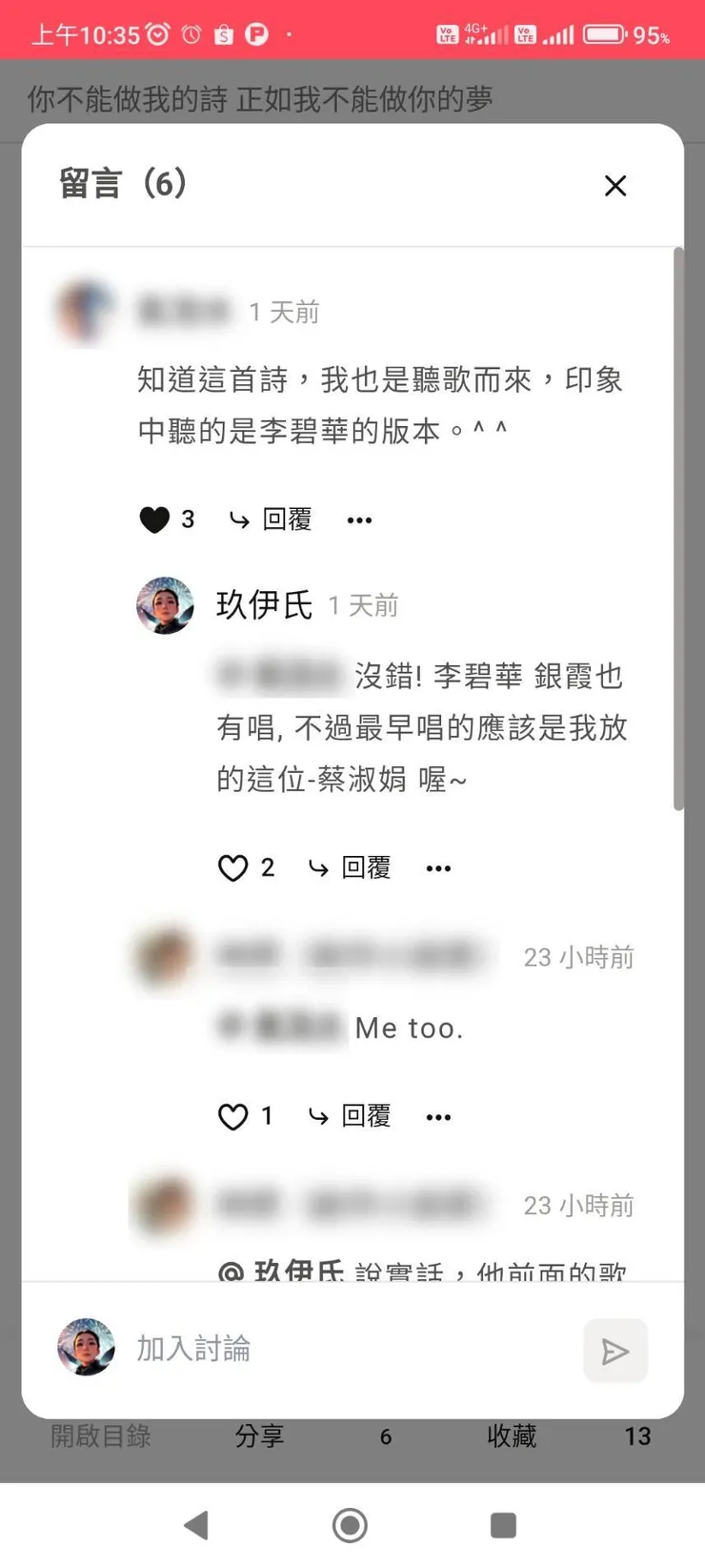This screenshot has width=705, height=1568.
Task: Like the Me too comment
Action: click(232, 1116)
